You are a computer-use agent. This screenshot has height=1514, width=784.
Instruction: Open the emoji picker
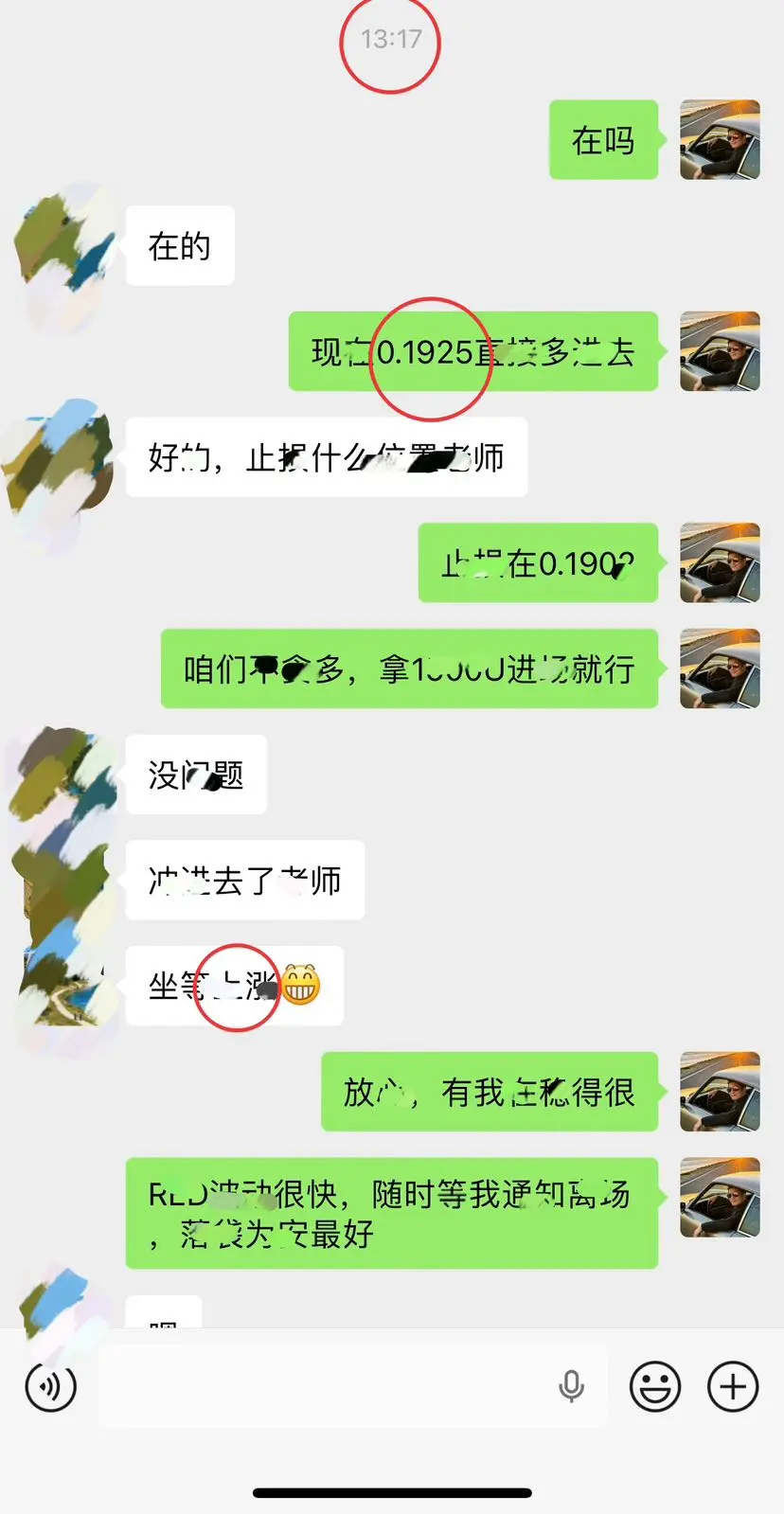point(653,1386)
